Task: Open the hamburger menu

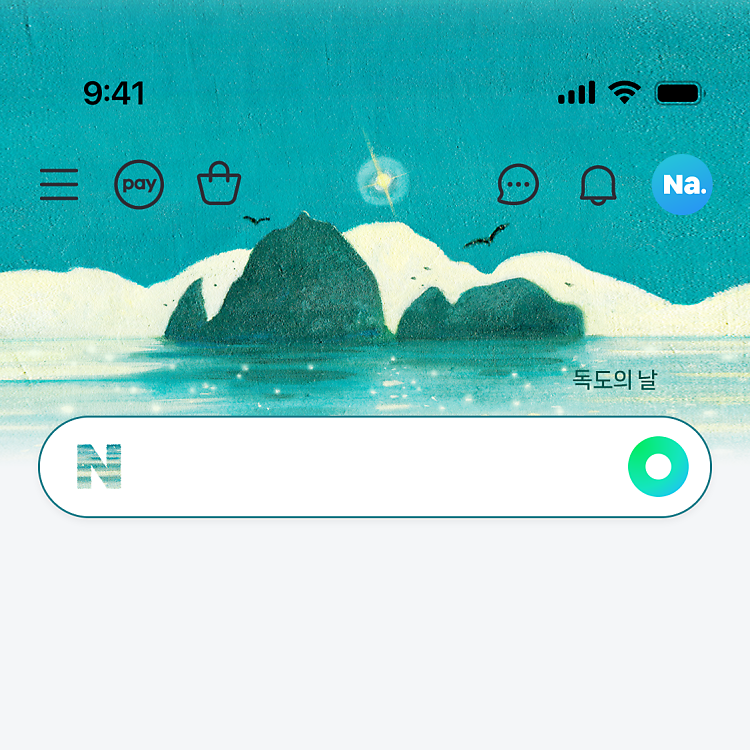Action: (59, 185)
